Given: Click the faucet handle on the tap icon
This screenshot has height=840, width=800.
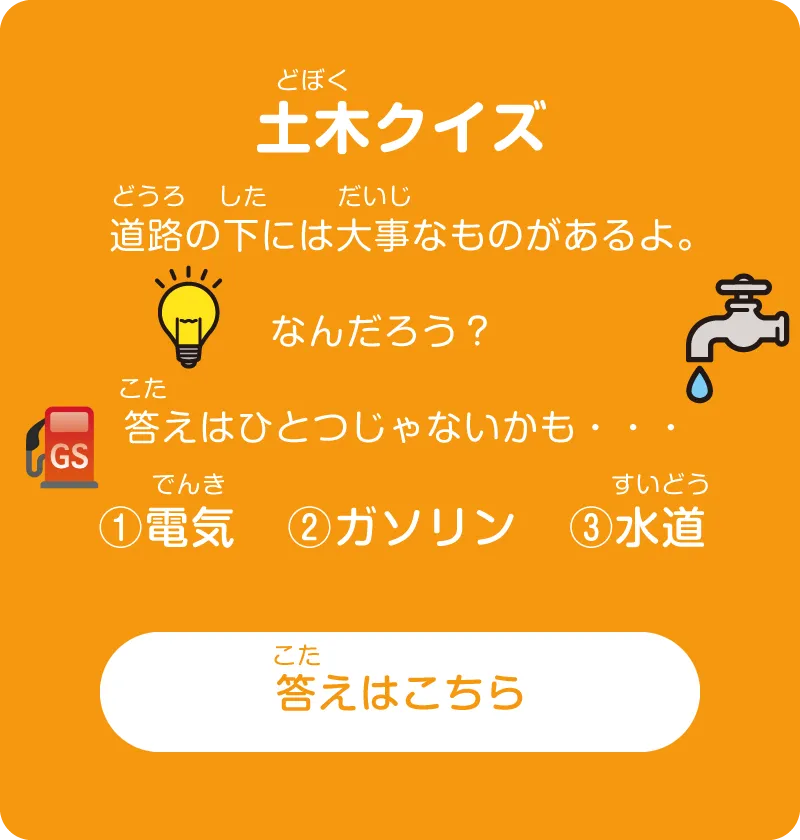Looking at the screenshot, I should click(x=742, y=287).
